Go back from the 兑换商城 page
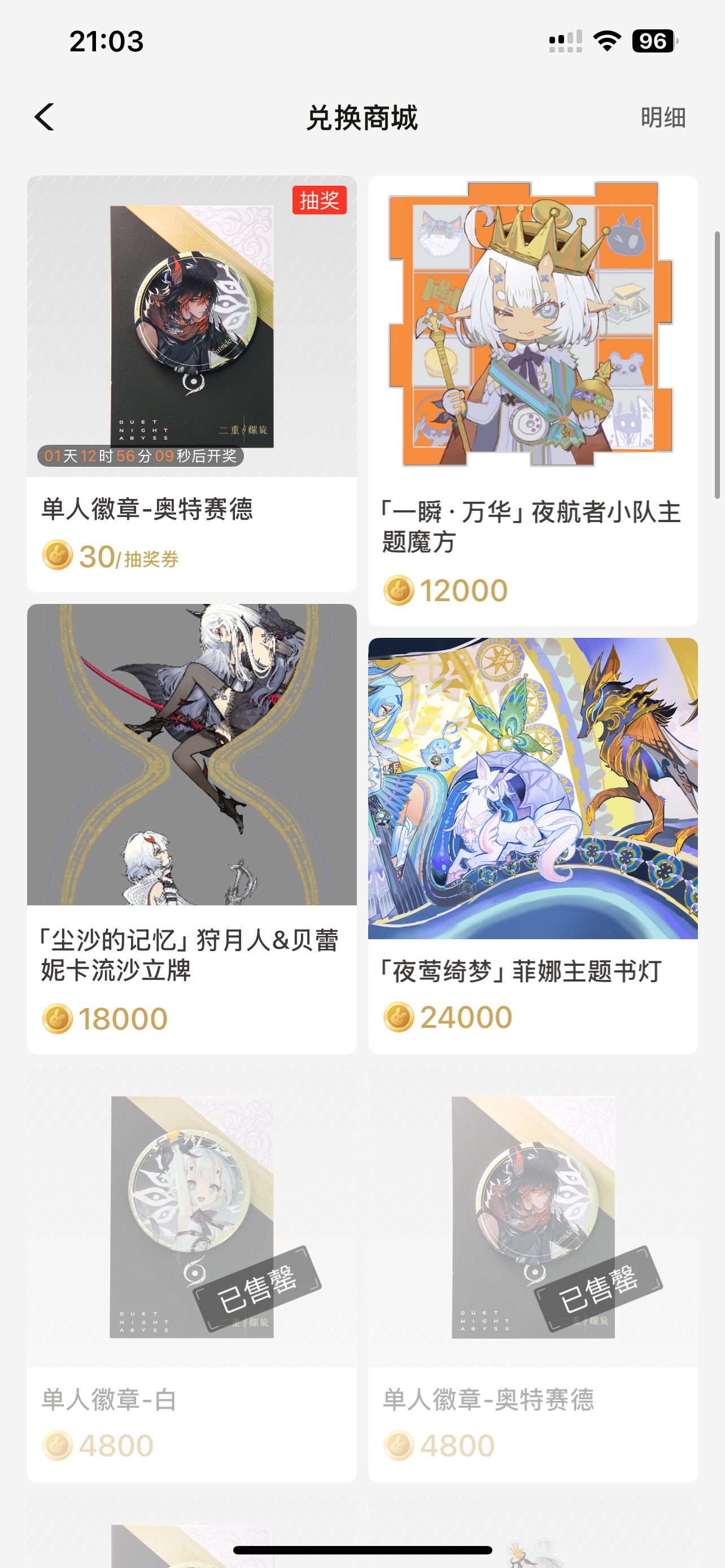The width and height of the screenshot is (725, 1568). coord(45,117)
